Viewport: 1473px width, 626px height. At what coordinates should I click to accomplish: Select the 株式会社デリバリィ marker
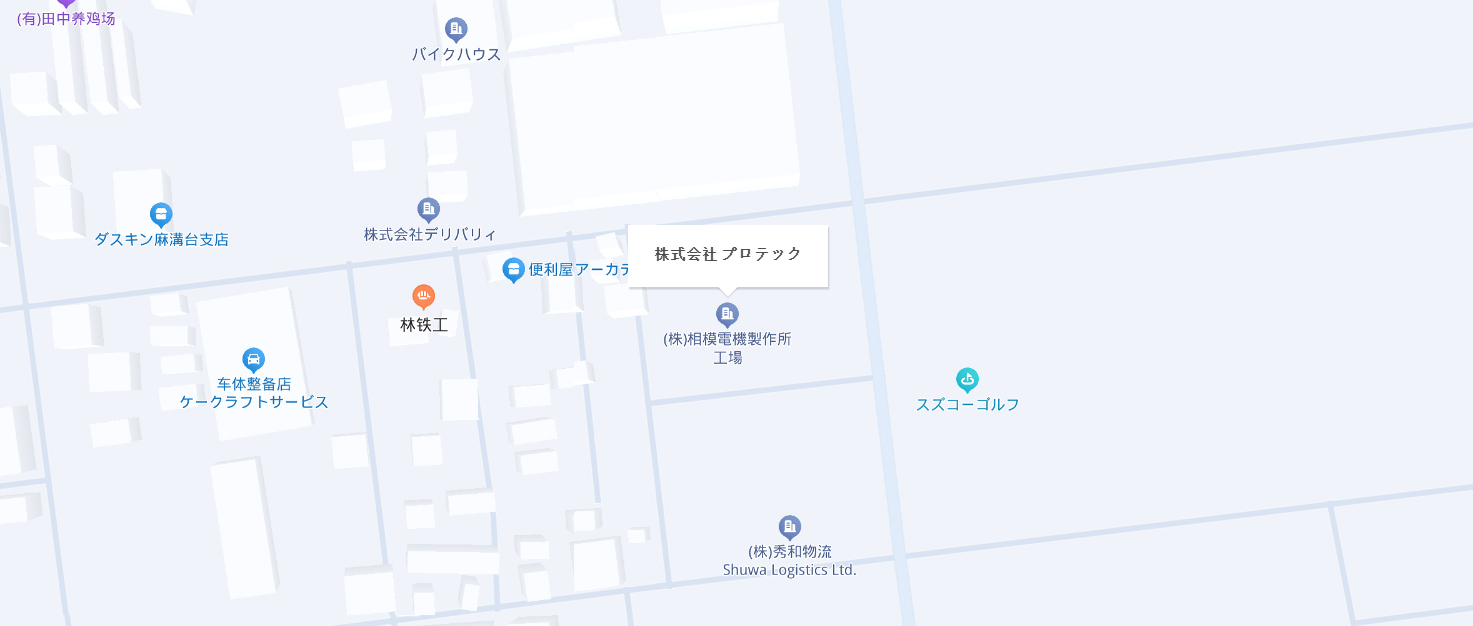[429, 209]
